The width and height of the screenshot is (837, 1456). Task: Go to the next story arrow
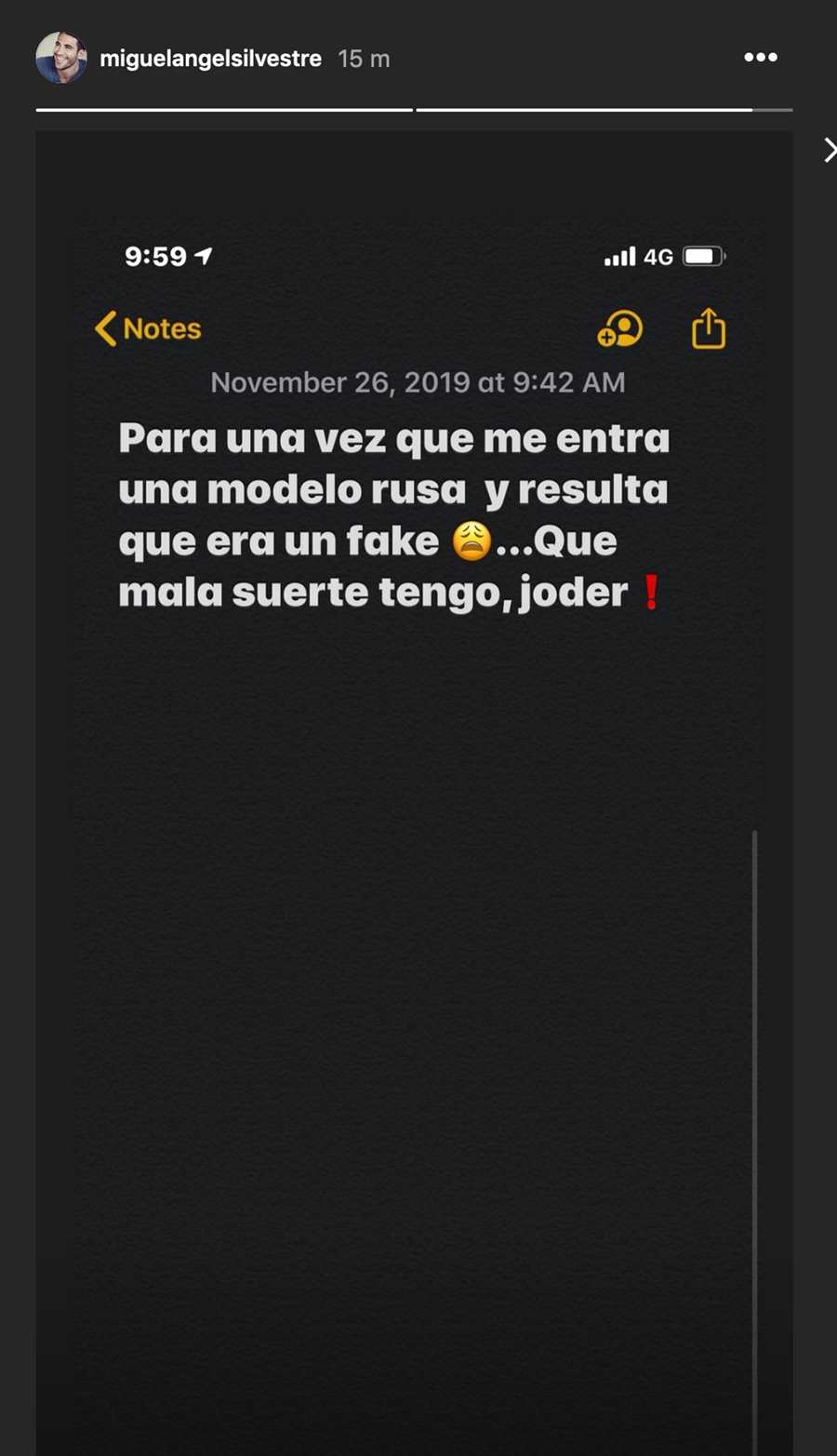[829, 150]
